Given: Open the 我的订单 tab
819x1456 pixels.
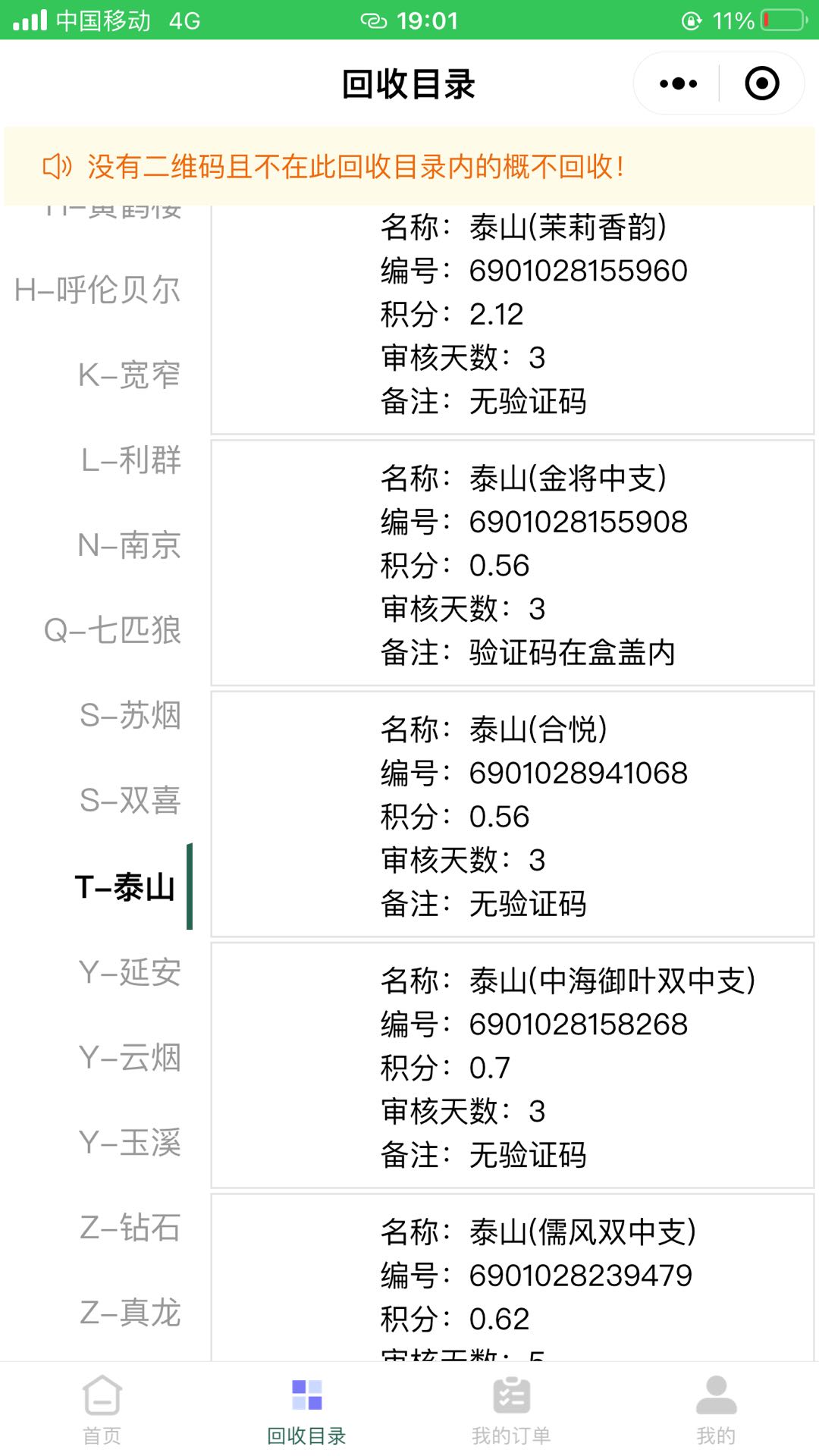Looking at the screenshot, I should click(x=511, y=1409).
